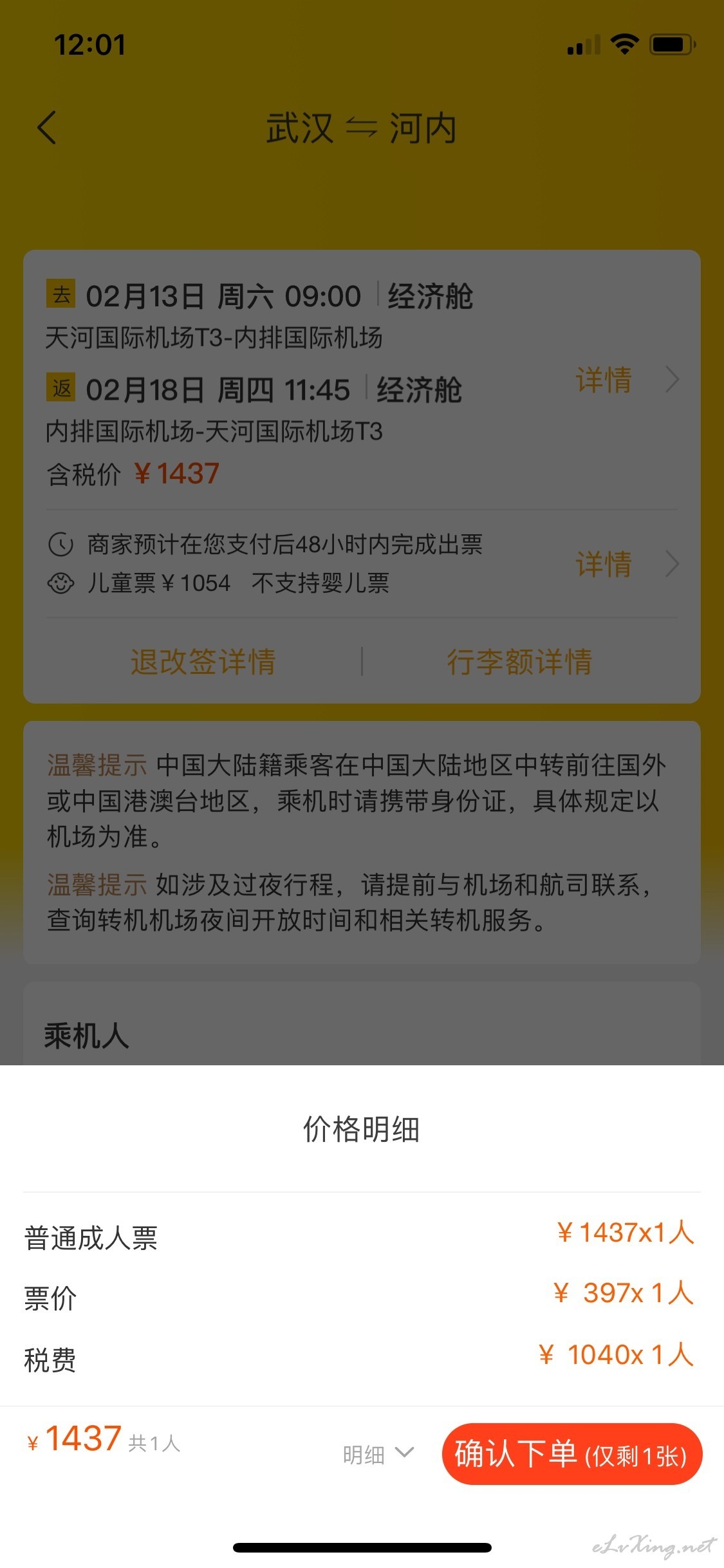The width and height of the screenshot is (724, 1568).
Task: Collapse the 明细 price breakdown
Action: (378, 1454)
